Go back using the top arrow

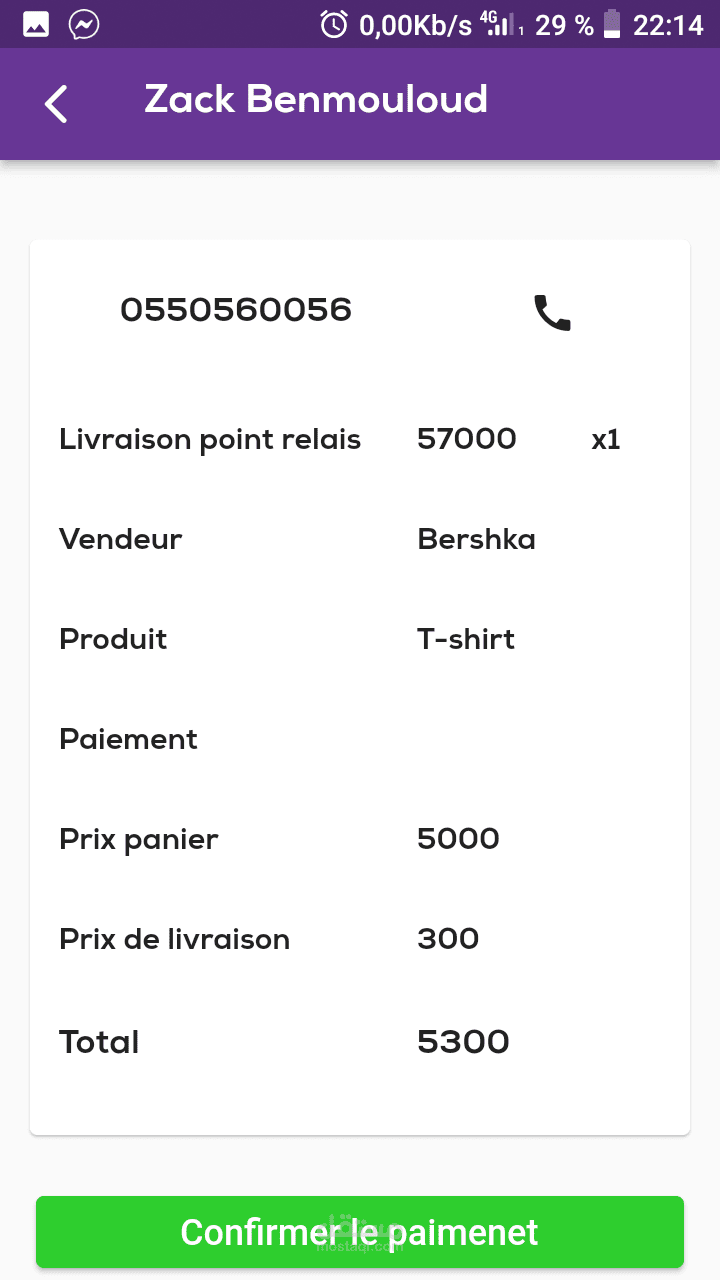(x=56, y=104)
